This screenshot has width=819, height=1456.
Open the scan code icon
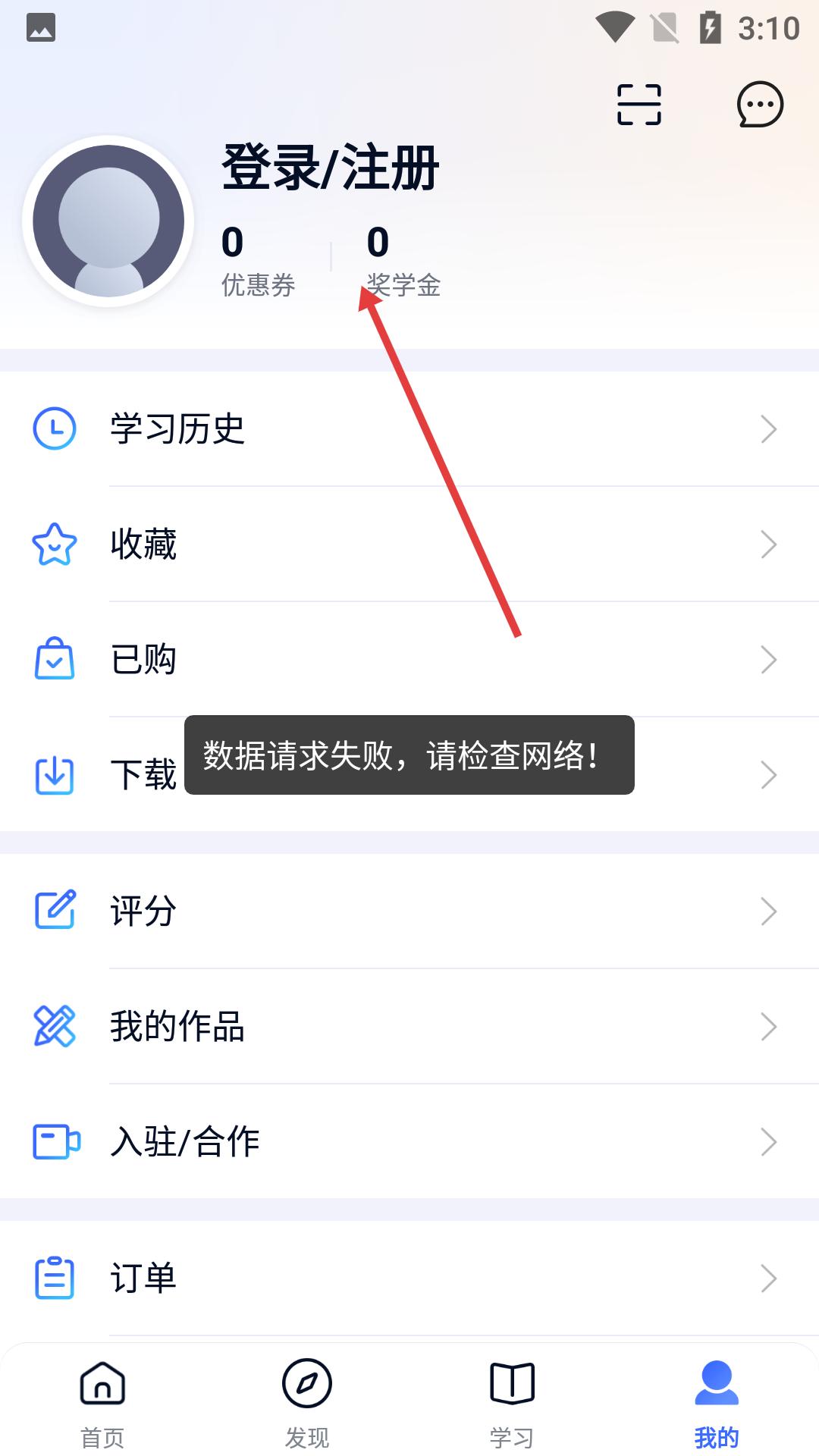click(639, 105)
